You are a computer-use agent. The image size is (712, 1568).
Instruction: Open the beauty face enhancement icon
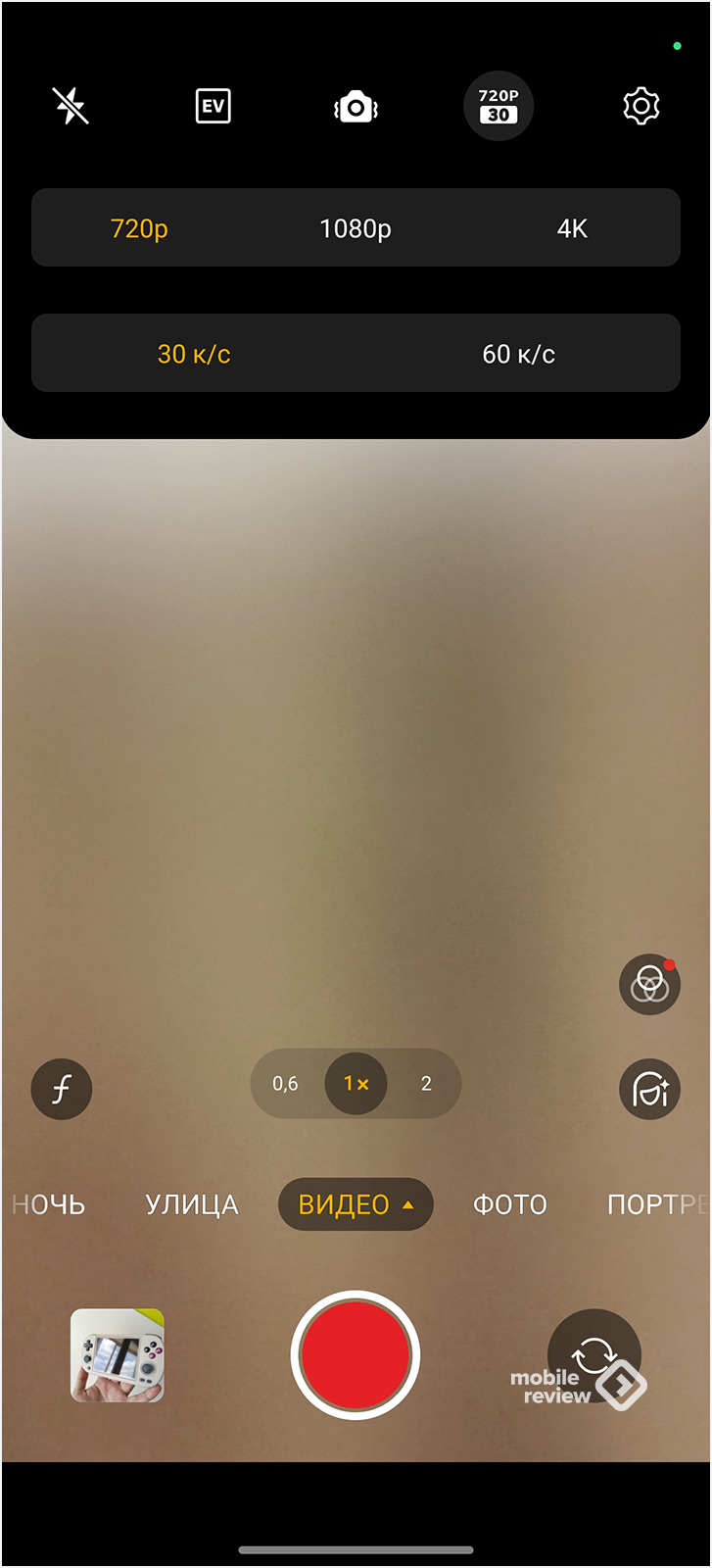click(649, 1089)
